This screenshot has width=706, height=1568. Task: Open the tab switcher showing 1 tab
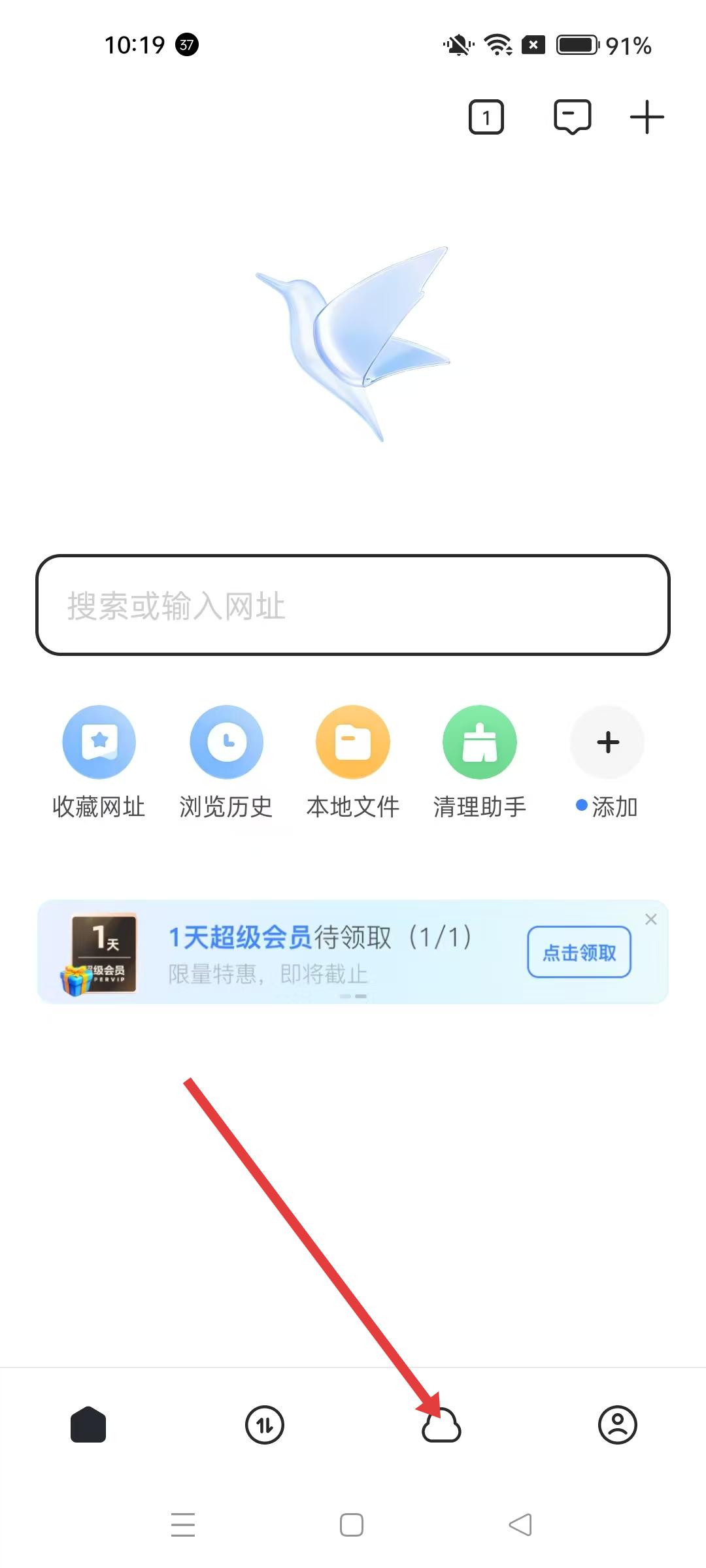tap(486, 118)
